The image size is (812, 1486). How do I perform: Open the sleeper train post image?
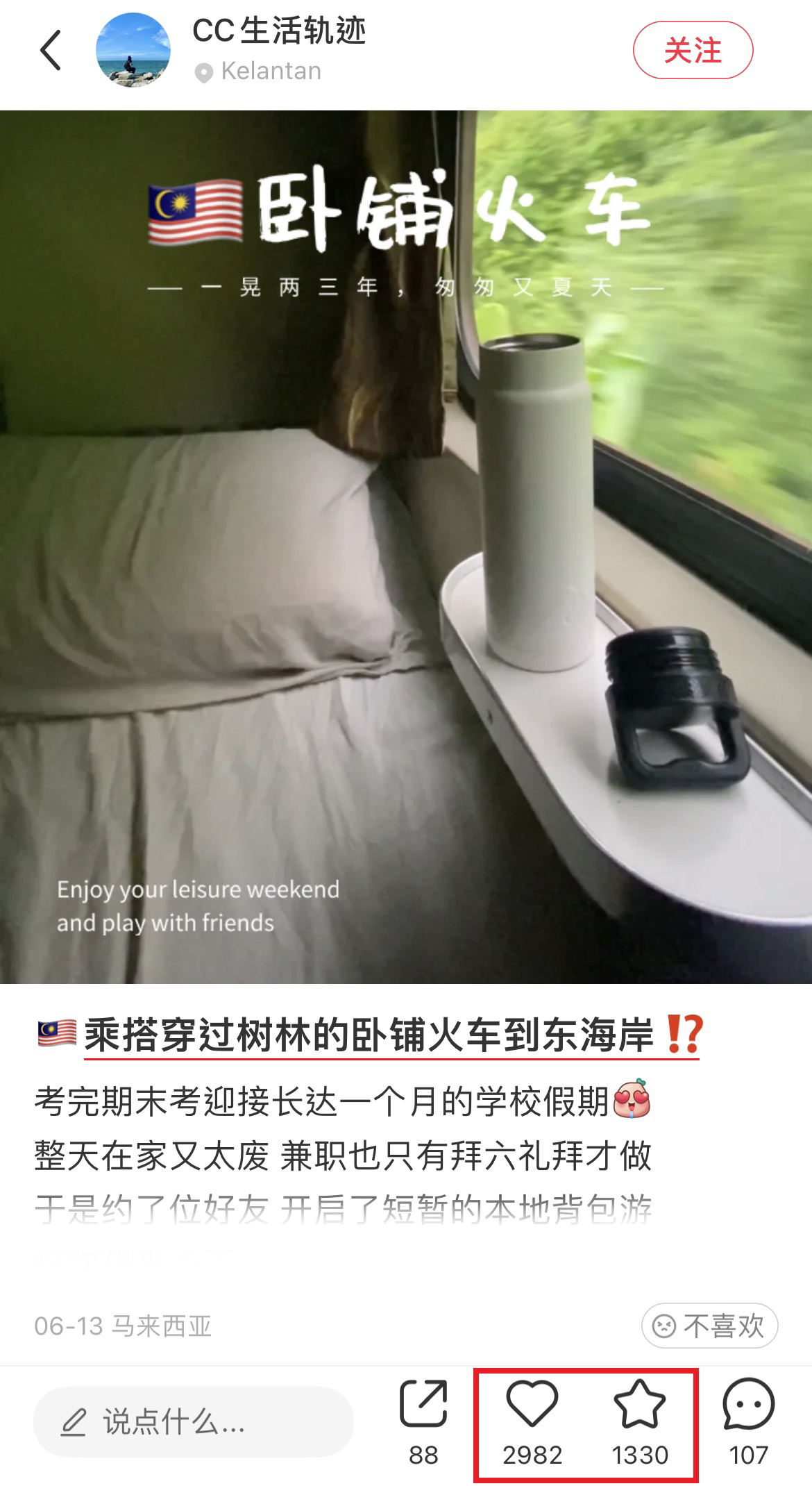[x=406, y=546]
